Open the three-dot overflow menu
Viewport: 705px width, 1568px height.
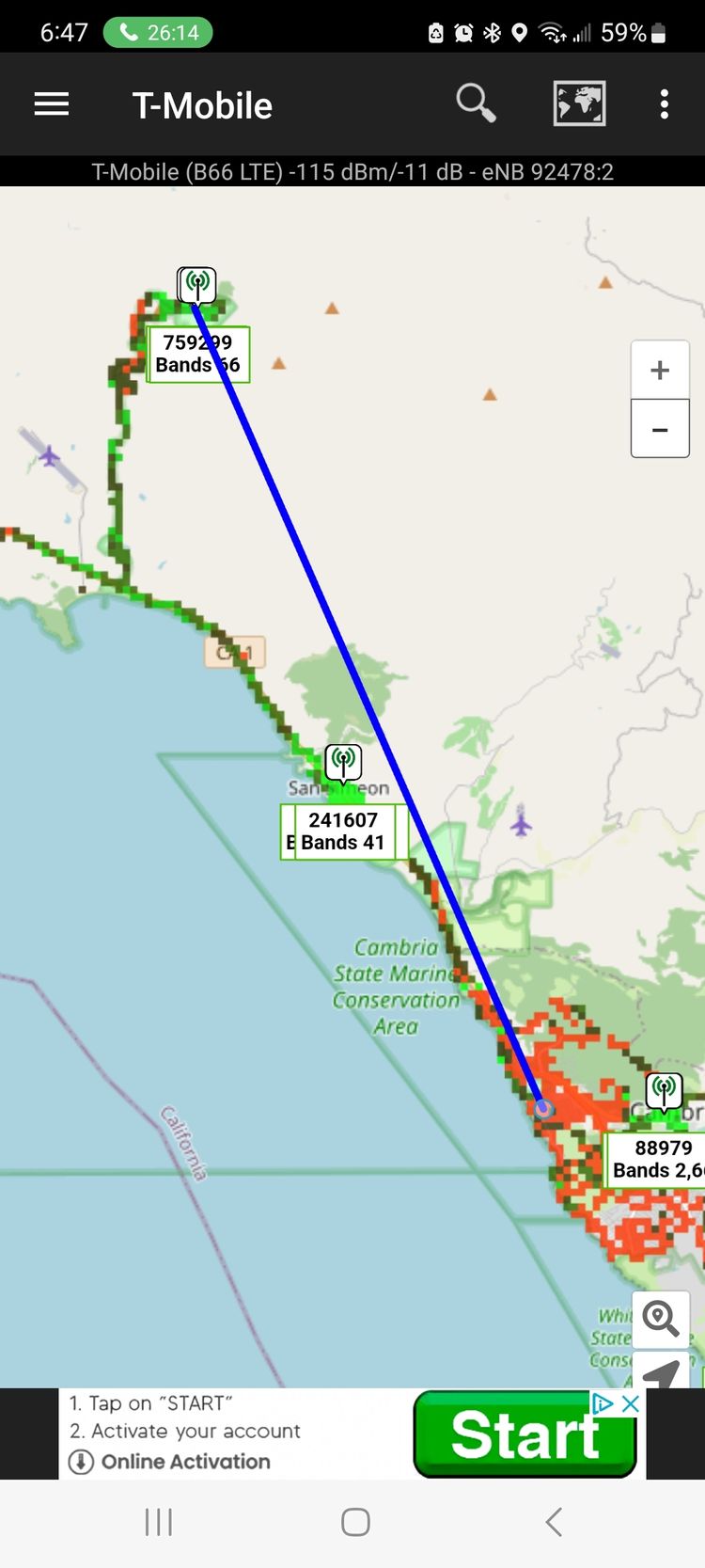[x=665, y=104]
